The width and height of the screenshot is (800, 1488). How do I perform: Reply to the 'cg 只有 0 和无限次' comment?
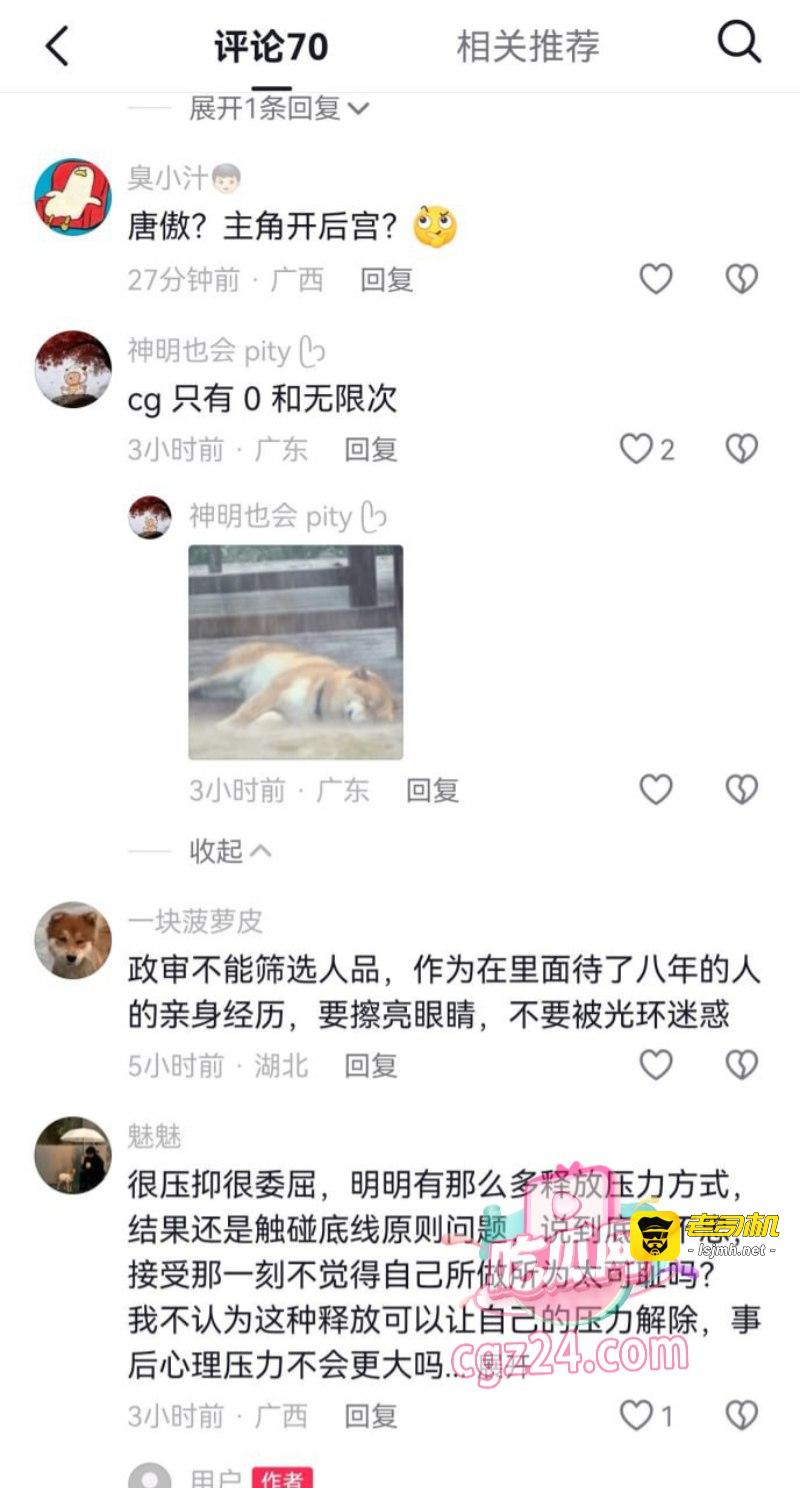coord(371,450)
